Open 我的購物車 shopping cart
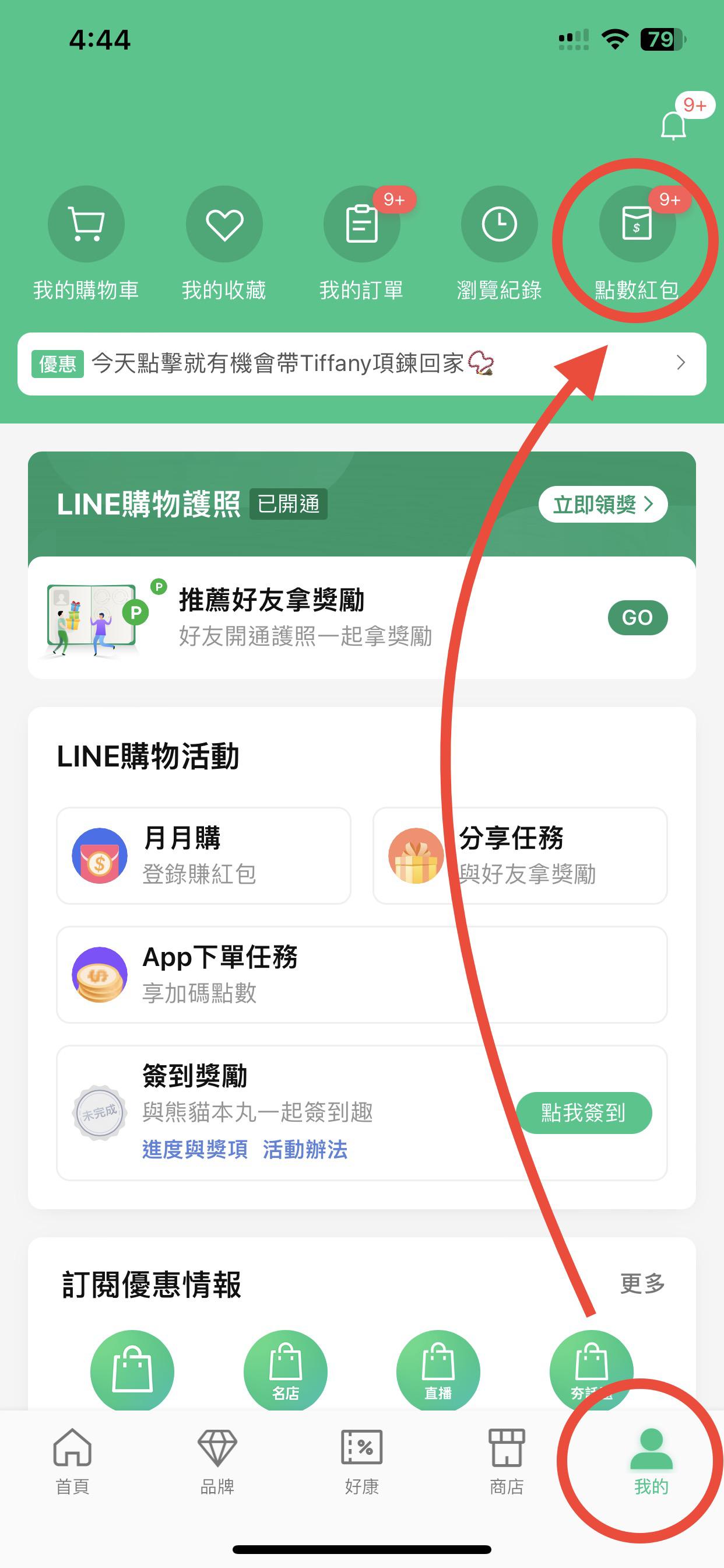 (86, 225)
